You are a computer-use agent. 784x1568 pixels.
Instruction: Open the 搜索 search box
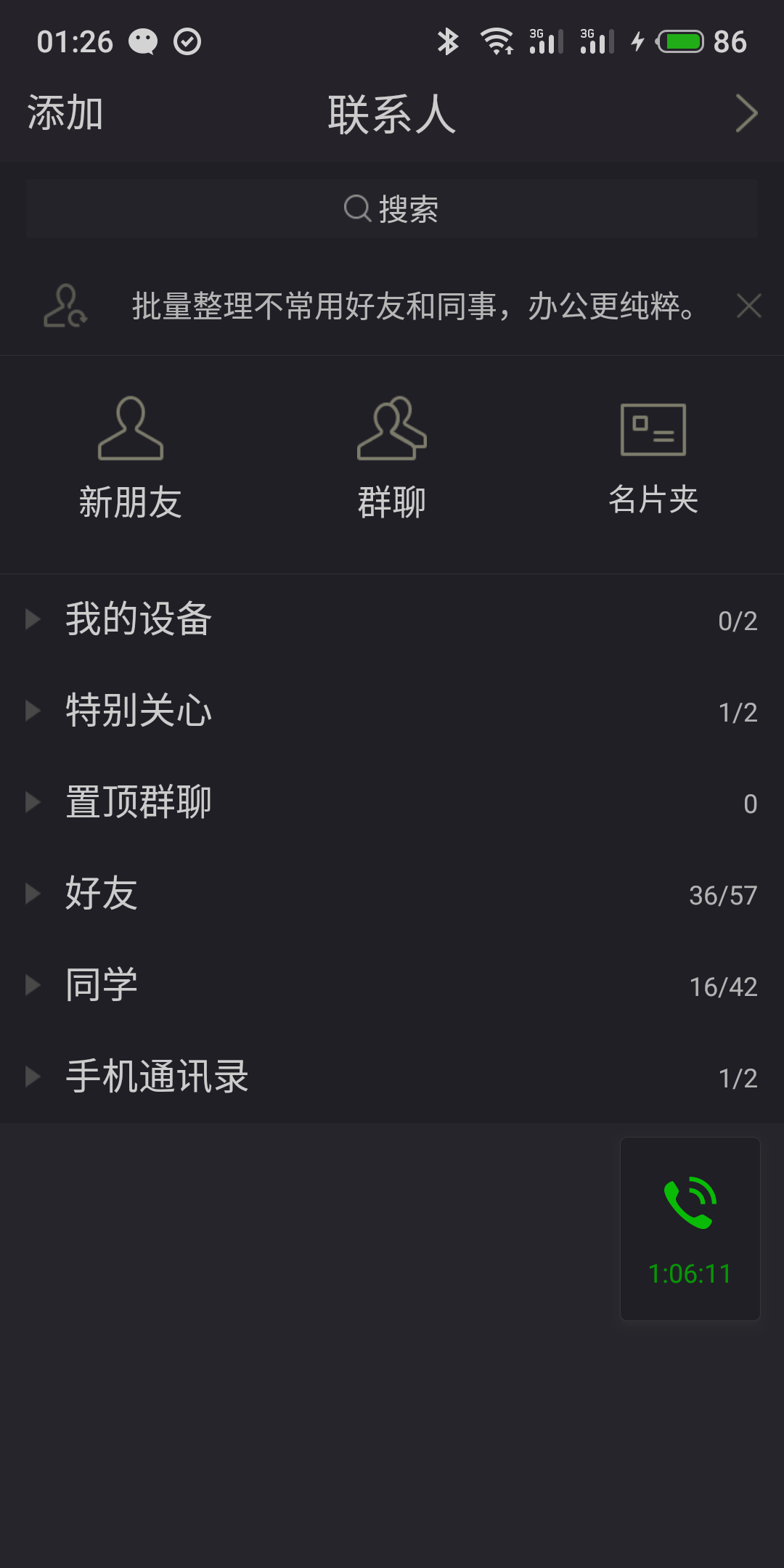392,209
